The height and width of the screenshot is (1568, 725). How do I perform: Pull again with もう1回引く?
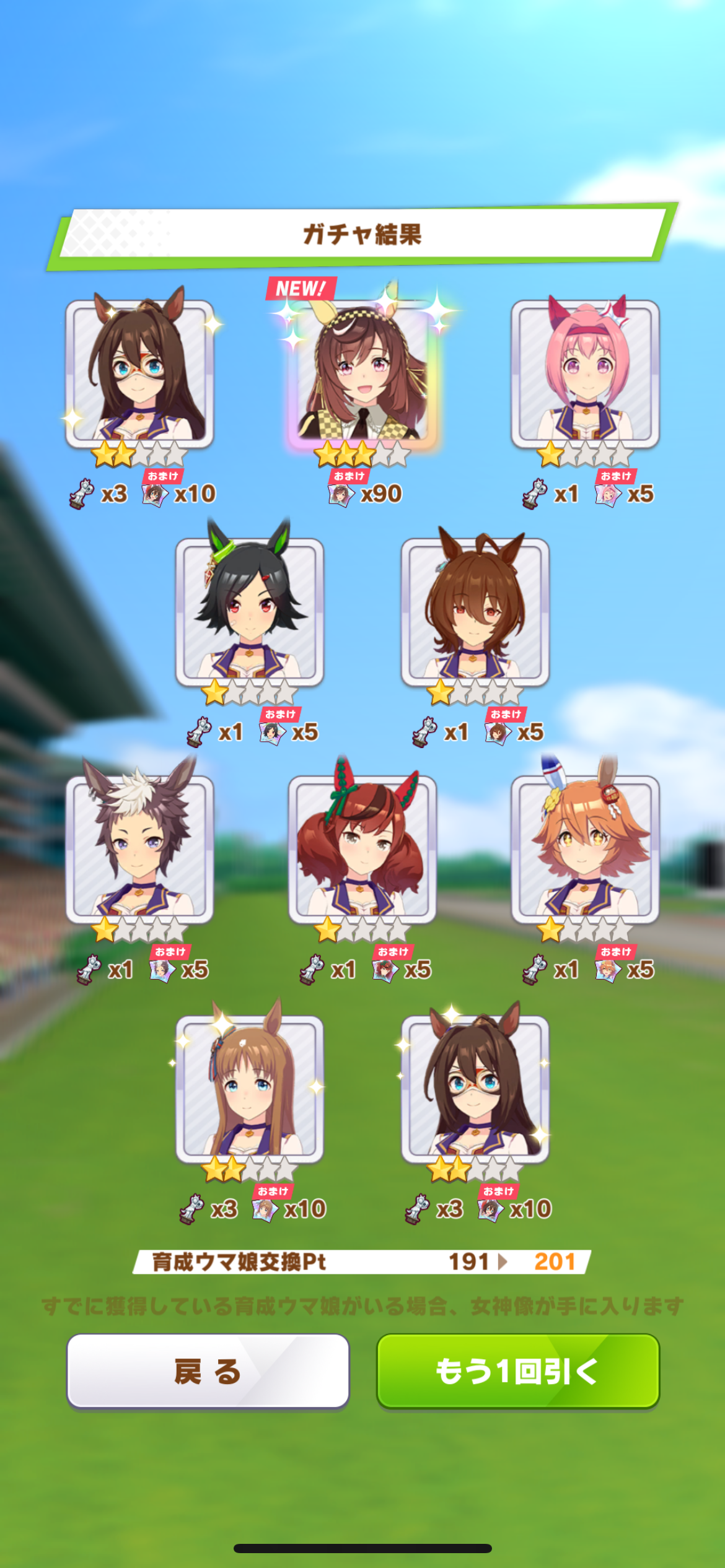(518, 1371)
